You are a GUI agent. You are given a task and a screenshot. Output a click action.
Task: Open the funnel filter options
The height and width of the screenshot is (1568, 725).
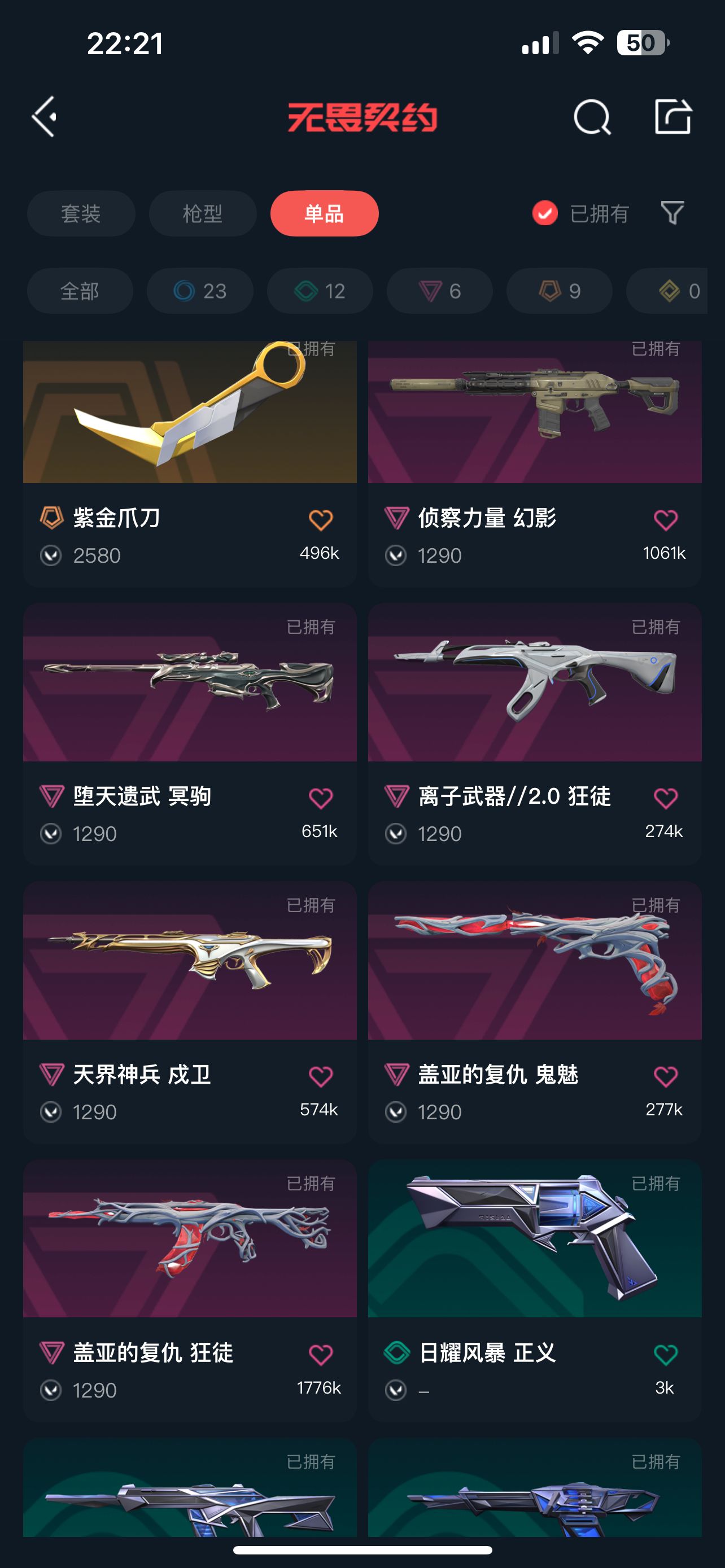[672, 214]
